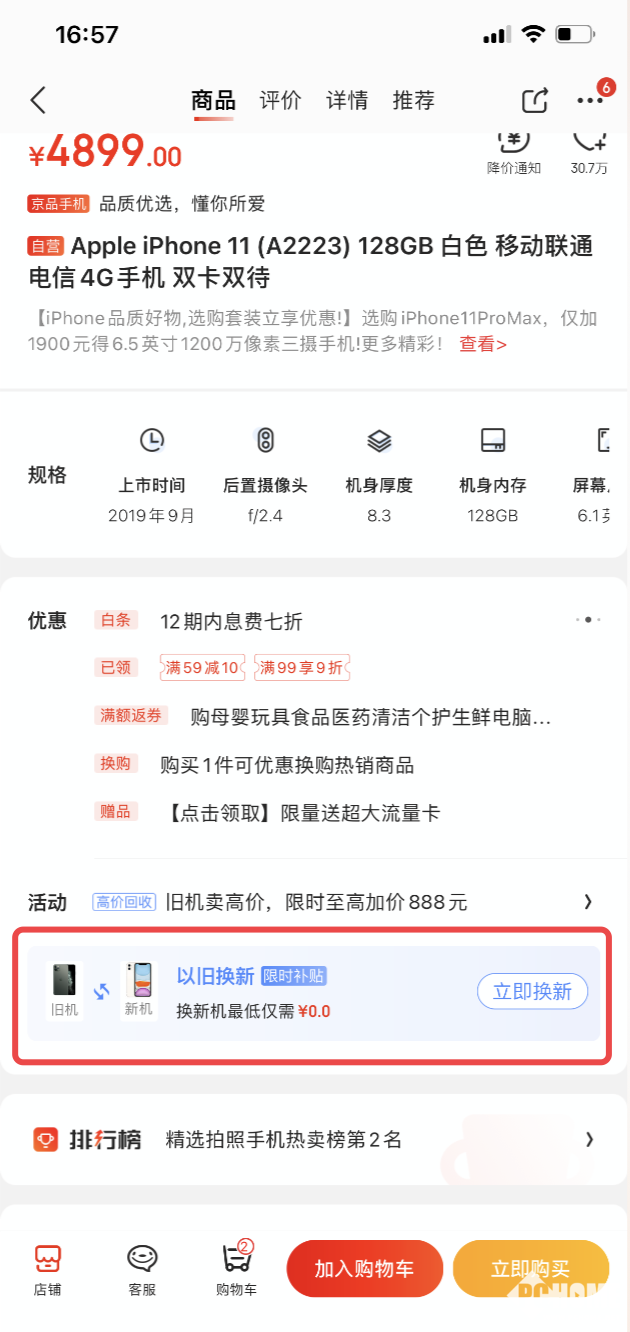This screenshot has width=630, height=1332.
Task: Open the 购物车 shopping cart
Action: [236, 1268]
